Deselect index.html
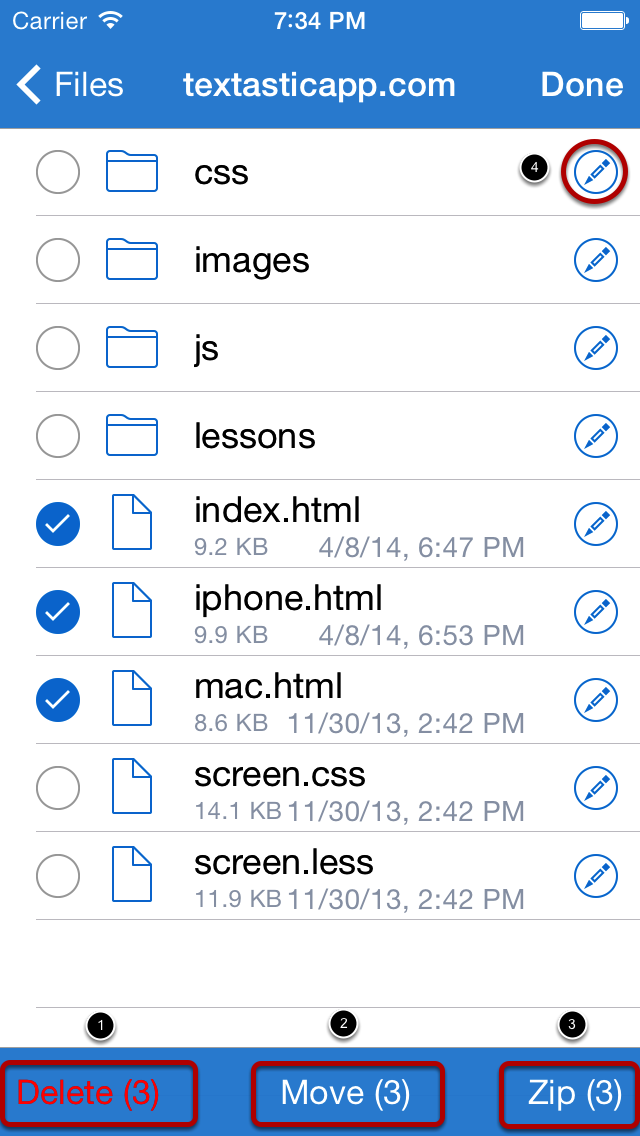The width and height of the screenshot is (640, 1136). (x=58, y=524)
